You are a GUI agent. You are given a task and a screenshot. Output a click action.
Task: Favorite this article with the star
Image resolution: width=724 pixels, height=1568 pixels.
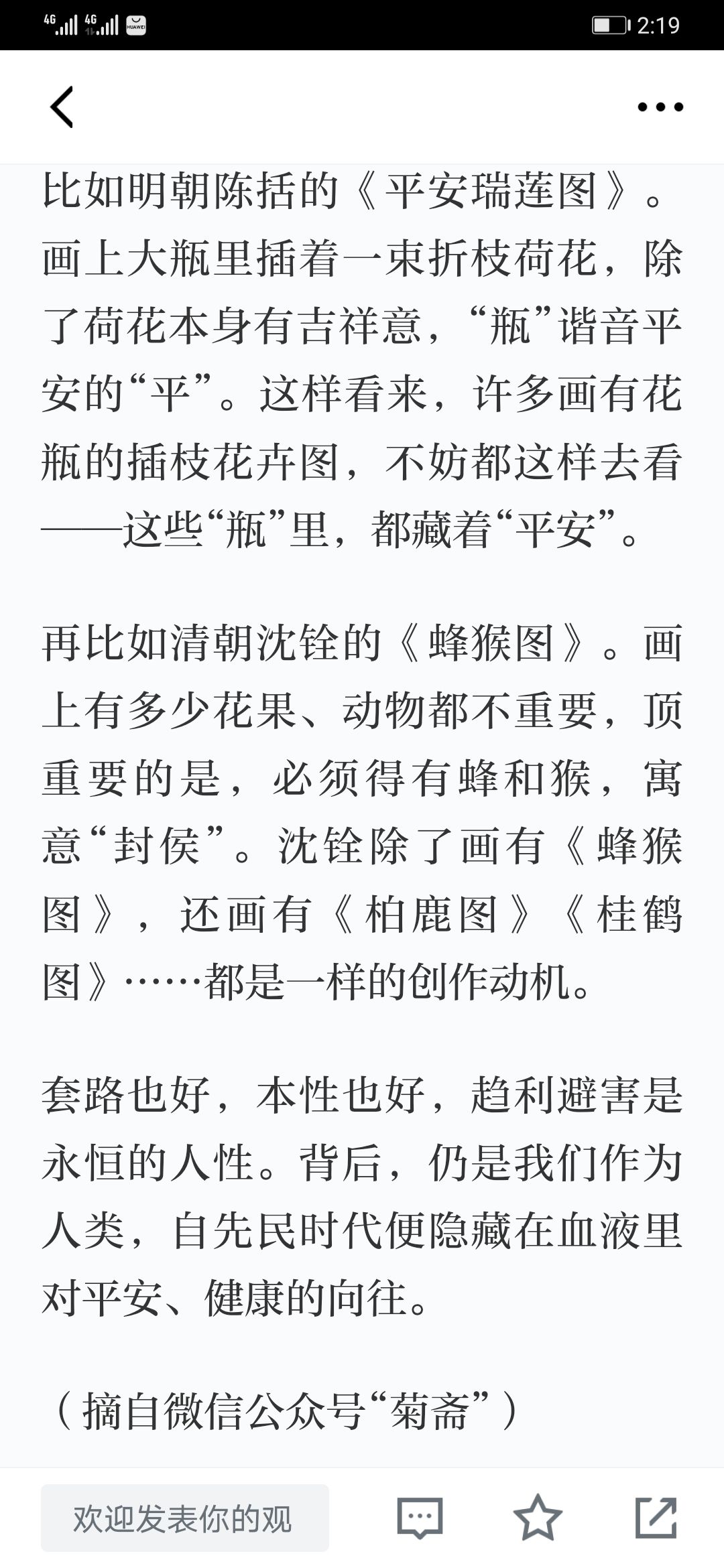click(538, 1517)
